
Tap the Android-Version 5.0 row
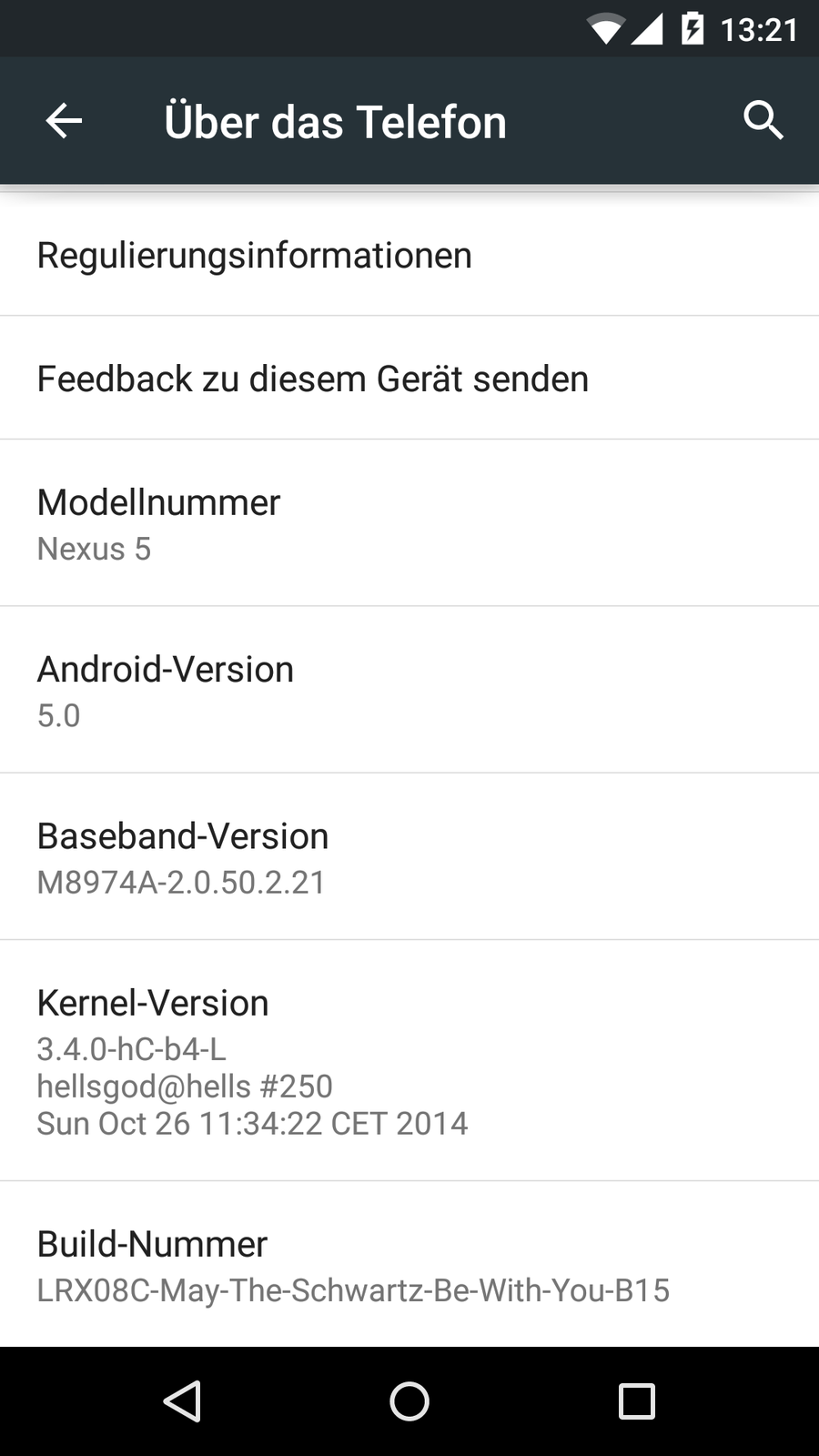pos(409,690)
